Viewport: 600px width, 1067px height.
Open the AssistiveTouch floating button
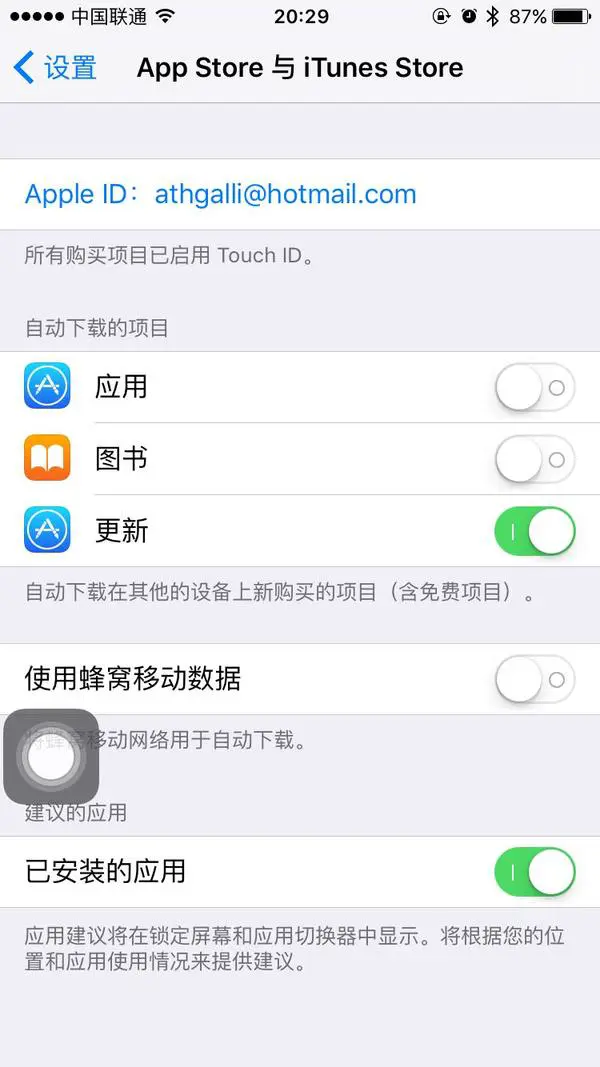[x=51, y=757]
